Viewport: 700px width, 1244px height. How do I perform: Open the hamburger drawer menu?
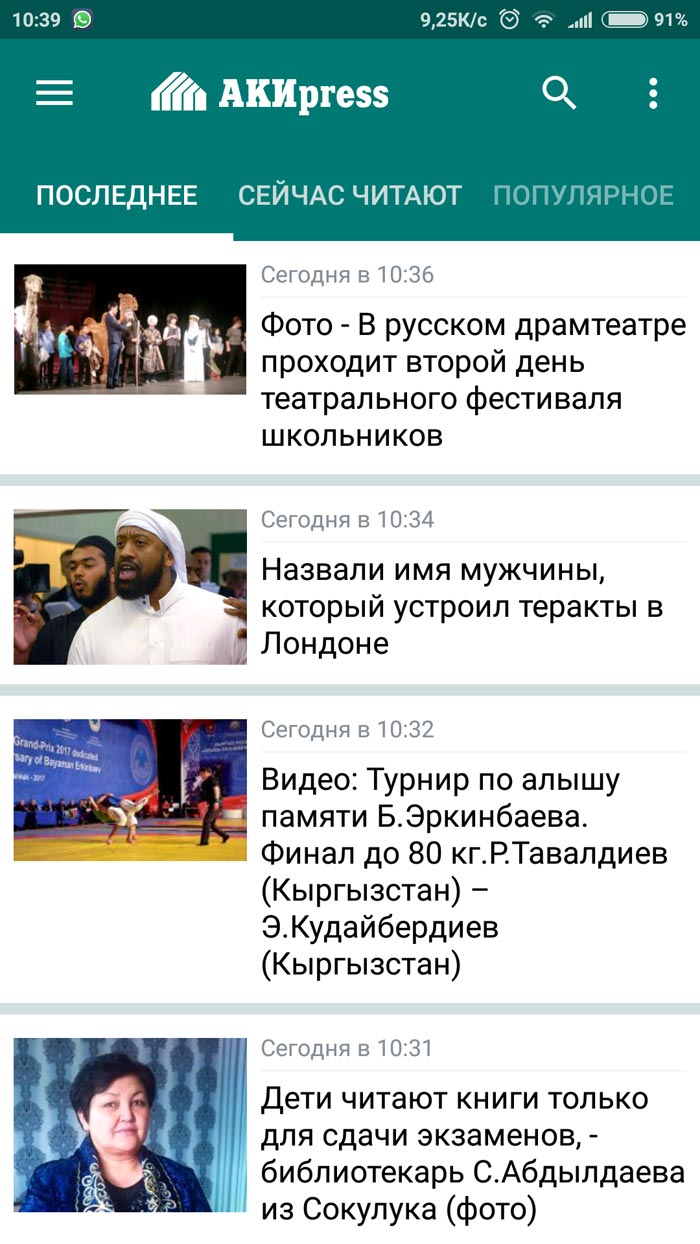(55, 93)
